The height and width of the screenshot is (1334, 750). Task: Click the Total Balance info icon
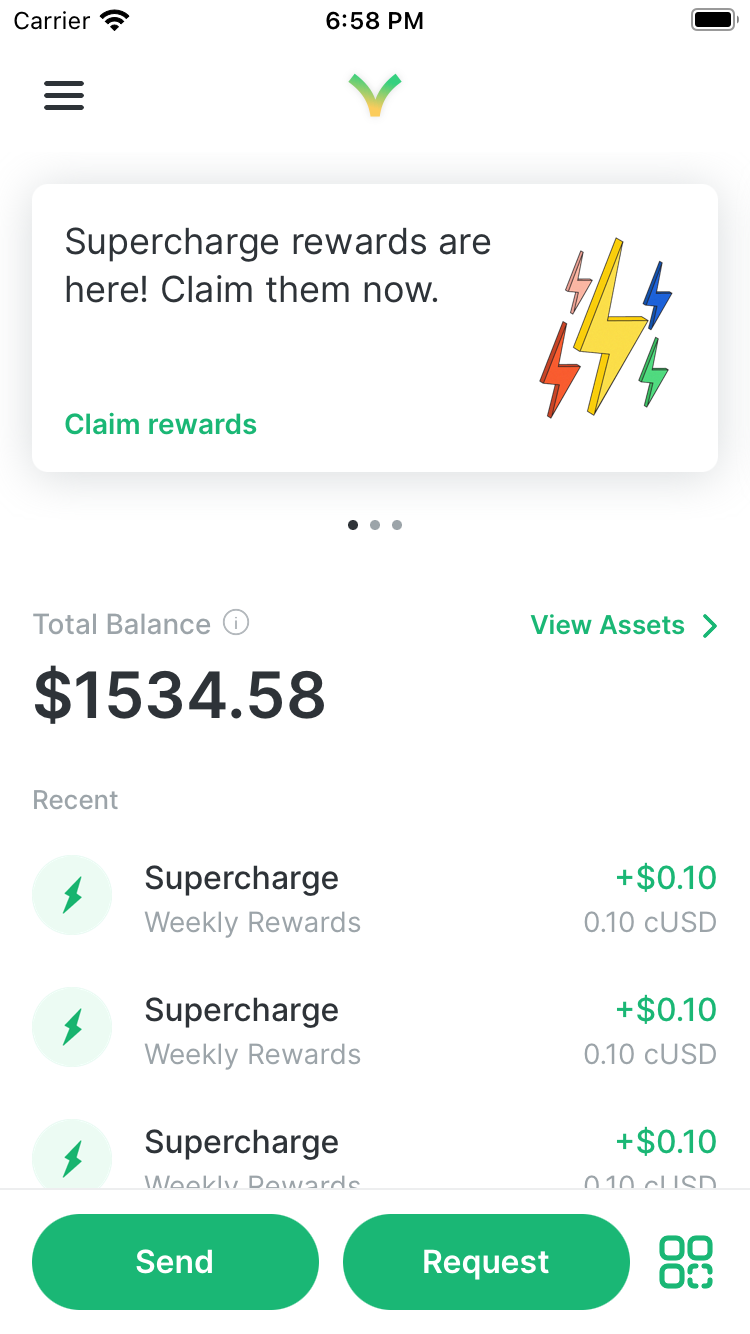[236, 623]
